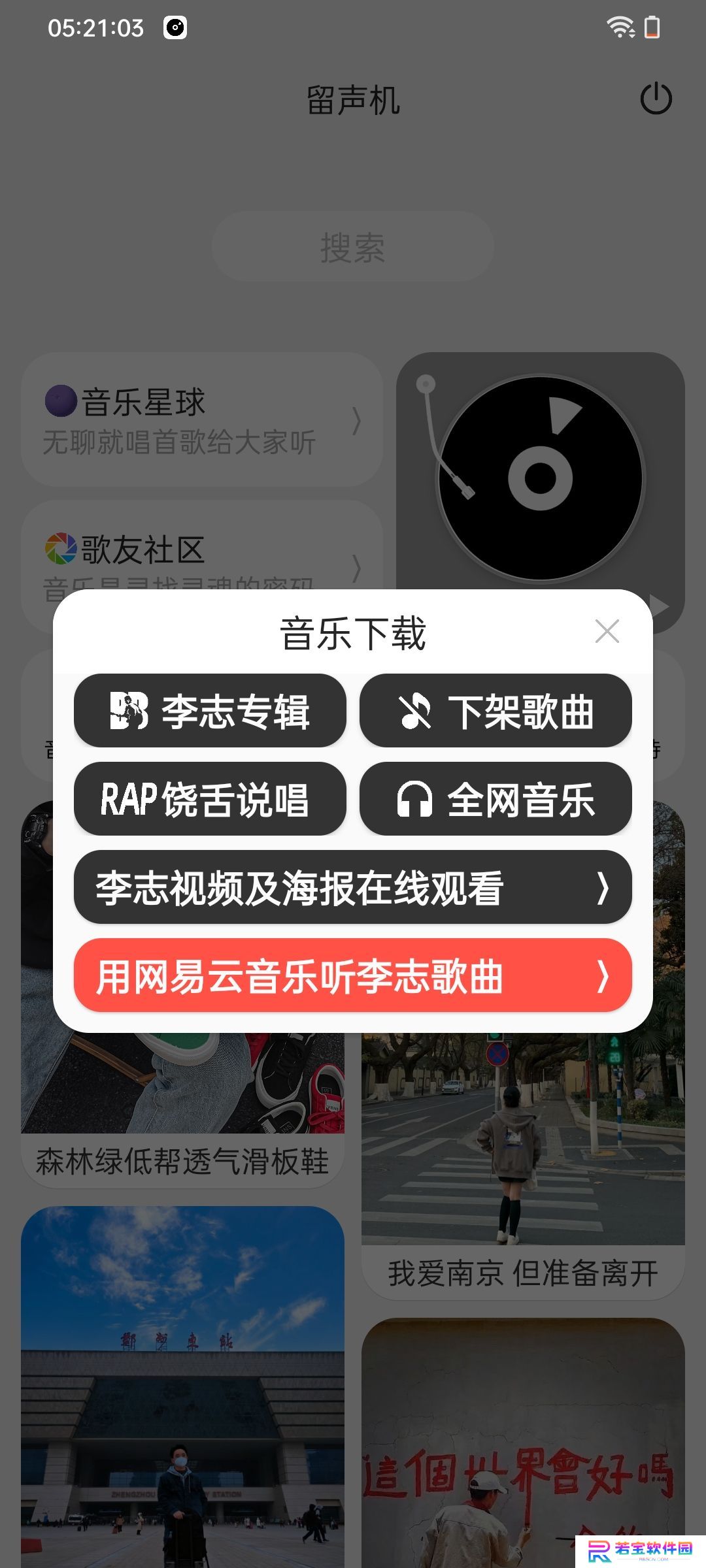The image size is (706, 1568).
Task: Open RAP饶舌说唱 category
Action: 210,798
